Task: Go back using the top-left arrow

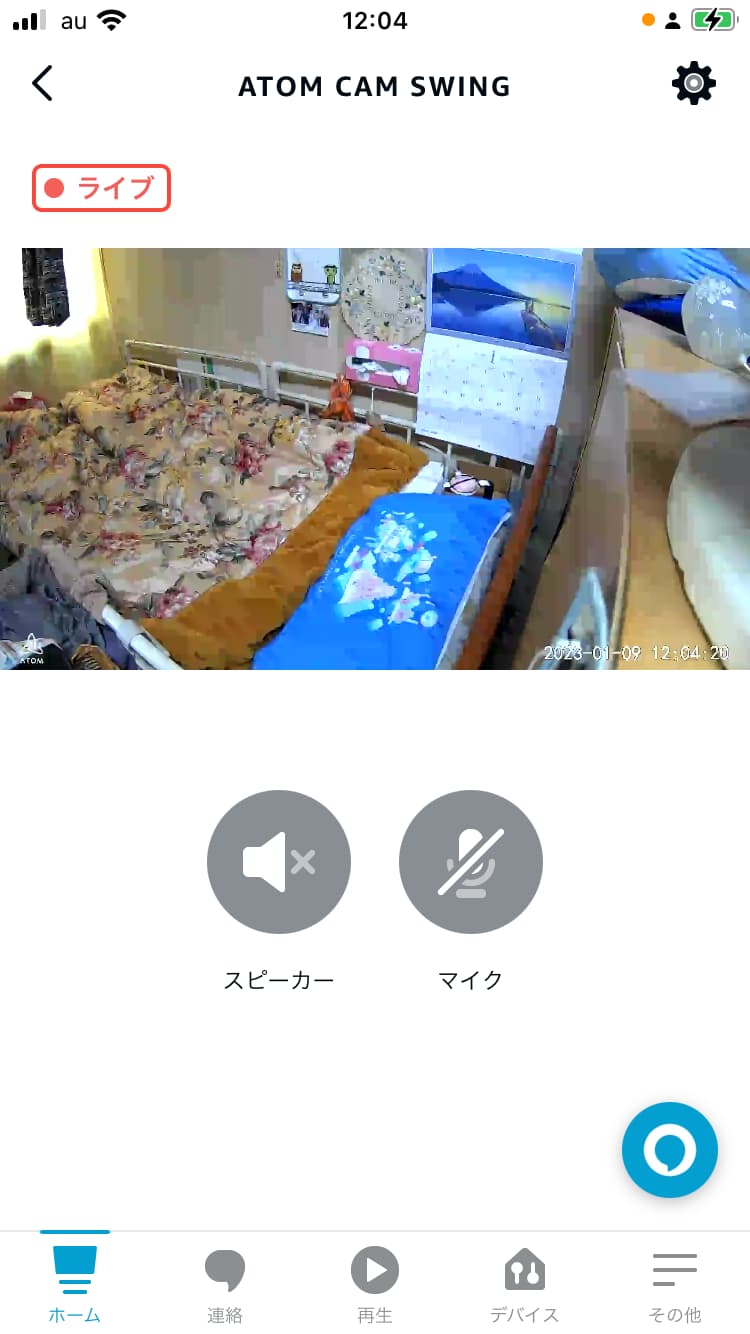Action: tap(42, 84)
